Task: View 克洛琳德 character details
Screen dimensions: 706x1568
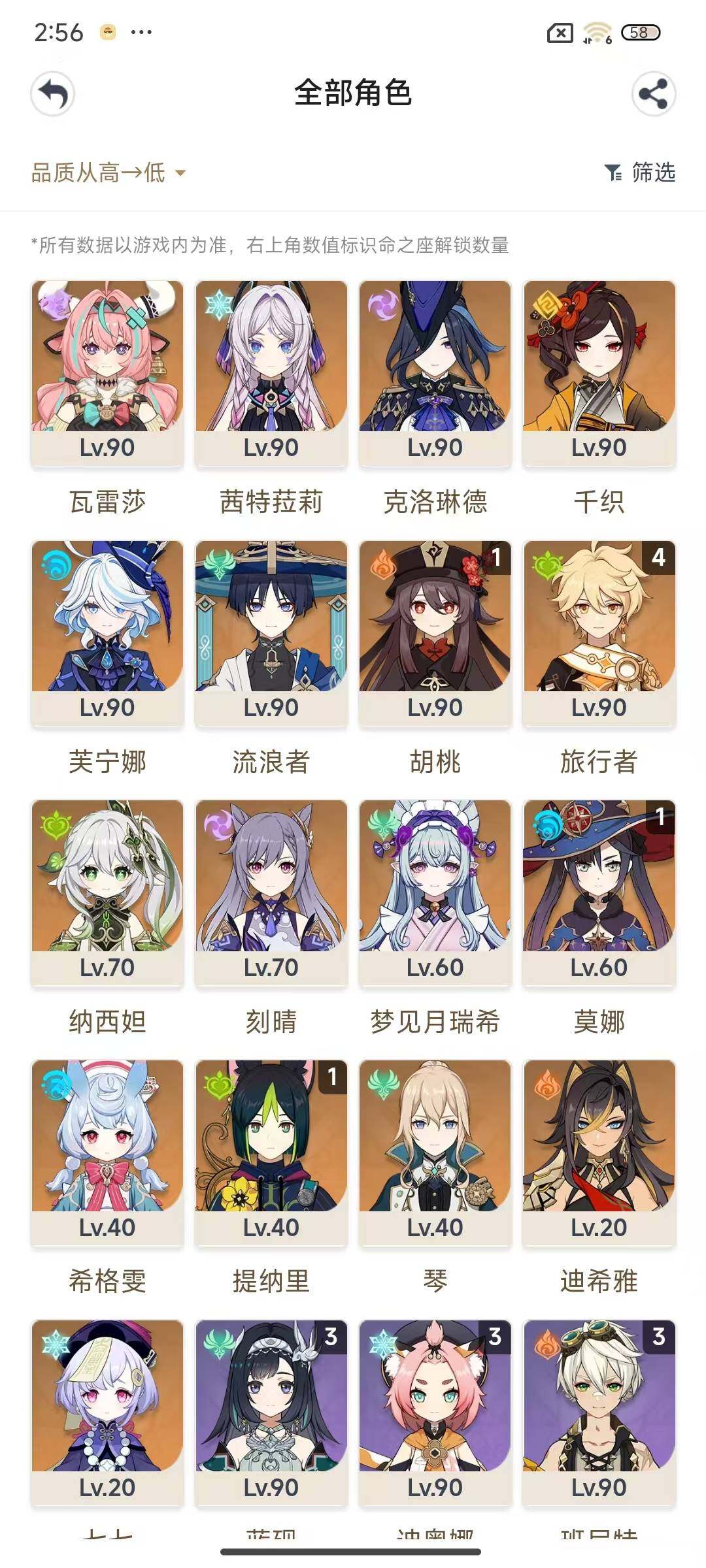Action: (x=435, y=372)
